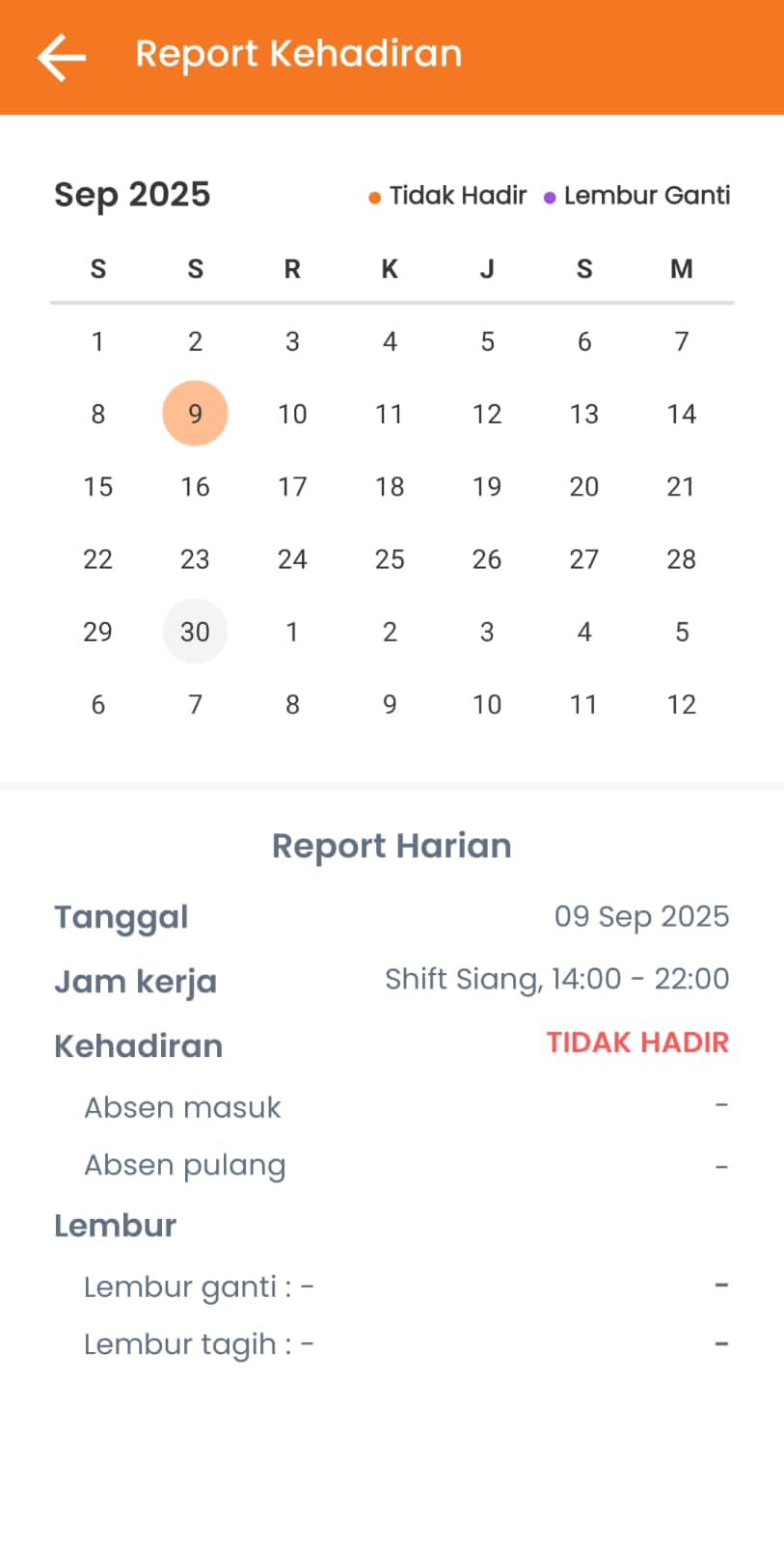Tap September 23 in the calendar
This screenshot has height=1543, width=784.
point(195,559)
